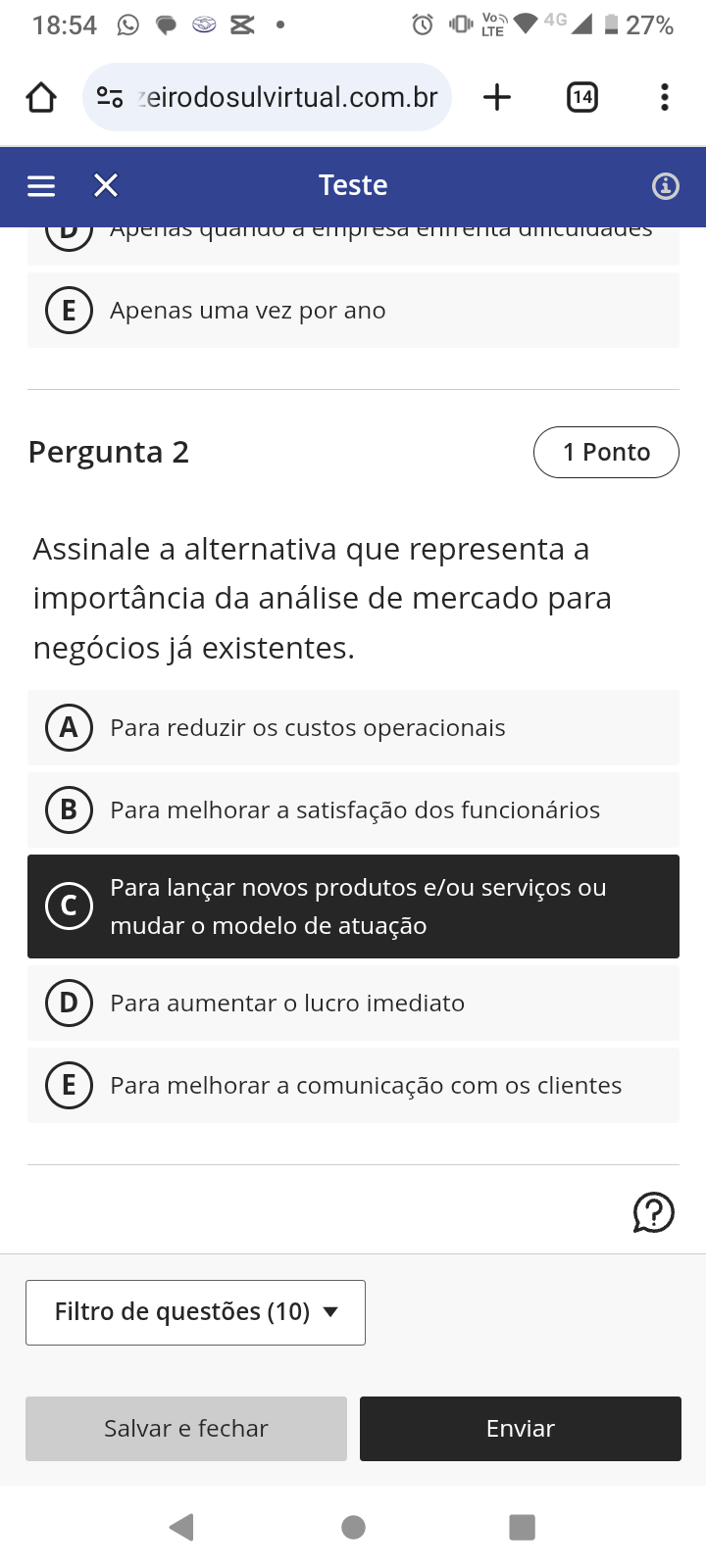Image resolution: width=706 pixels, height=1568 pixels.
Task: Open the help question-mark bubble
Action: pos(653,1212)
